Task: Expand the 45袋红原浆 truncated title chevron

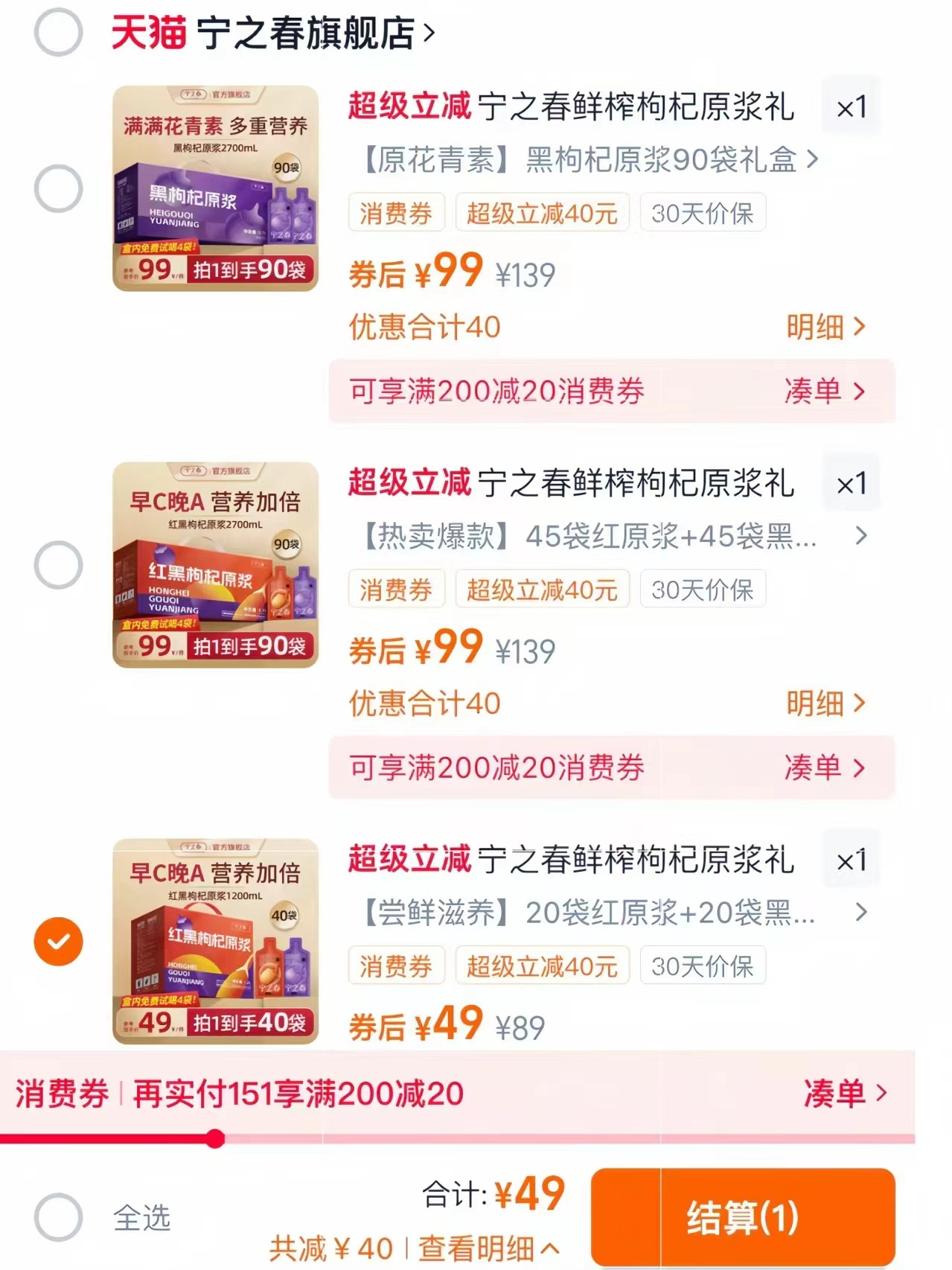Action: coord(861,537)
